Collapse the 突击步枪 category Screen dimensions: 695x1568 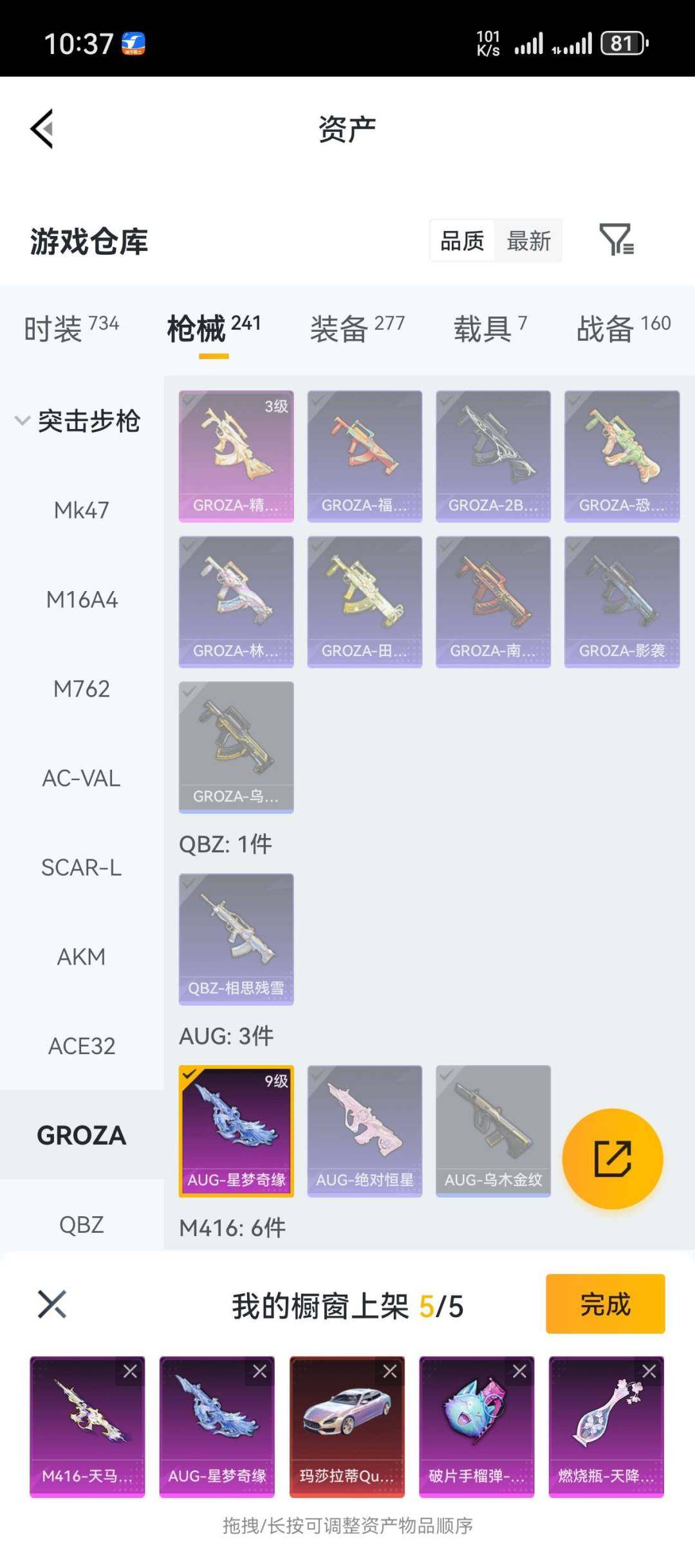tap(77, 421)
